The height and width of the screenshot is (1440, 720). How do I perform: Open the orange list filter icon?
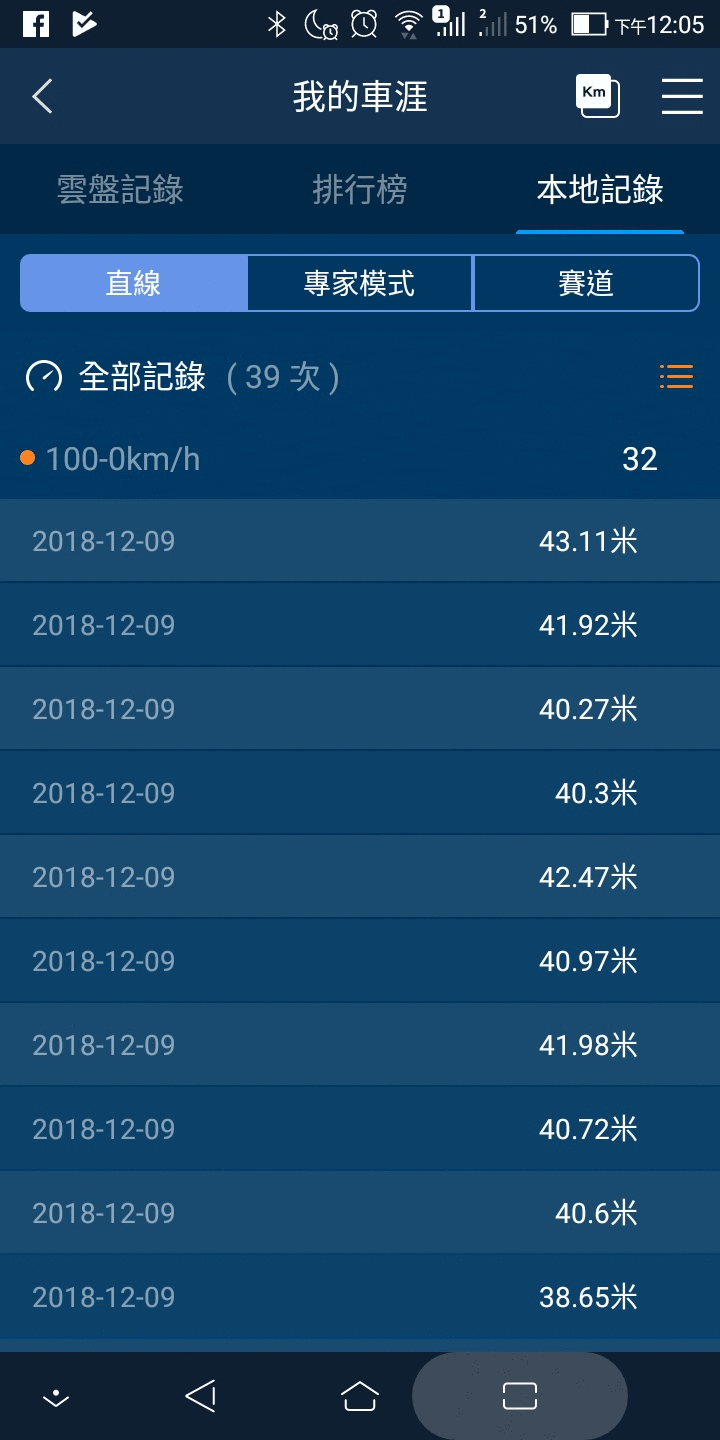click(676, 377)
